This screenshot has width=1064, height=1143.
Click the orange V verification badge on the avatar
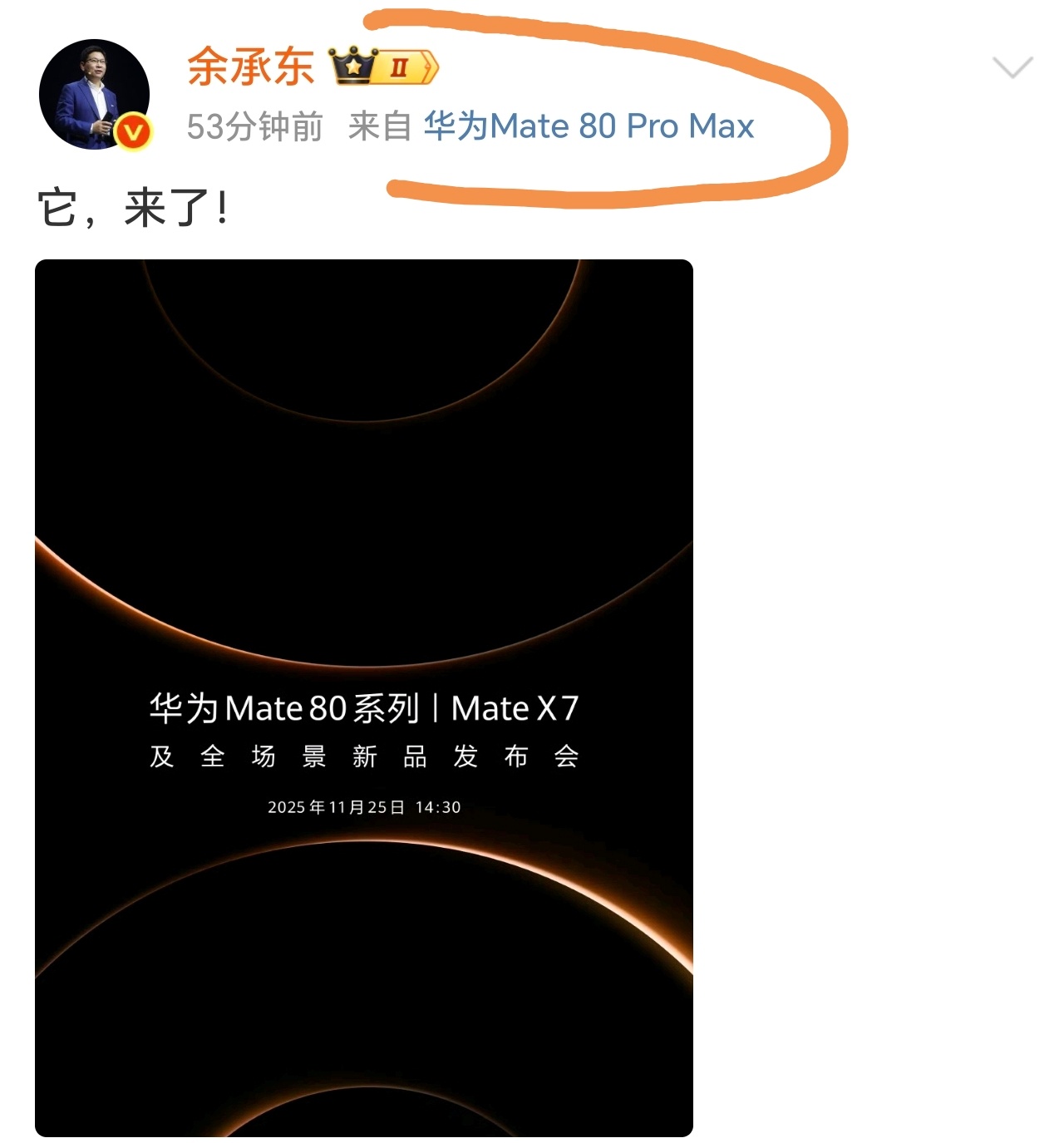click(131, 129)
